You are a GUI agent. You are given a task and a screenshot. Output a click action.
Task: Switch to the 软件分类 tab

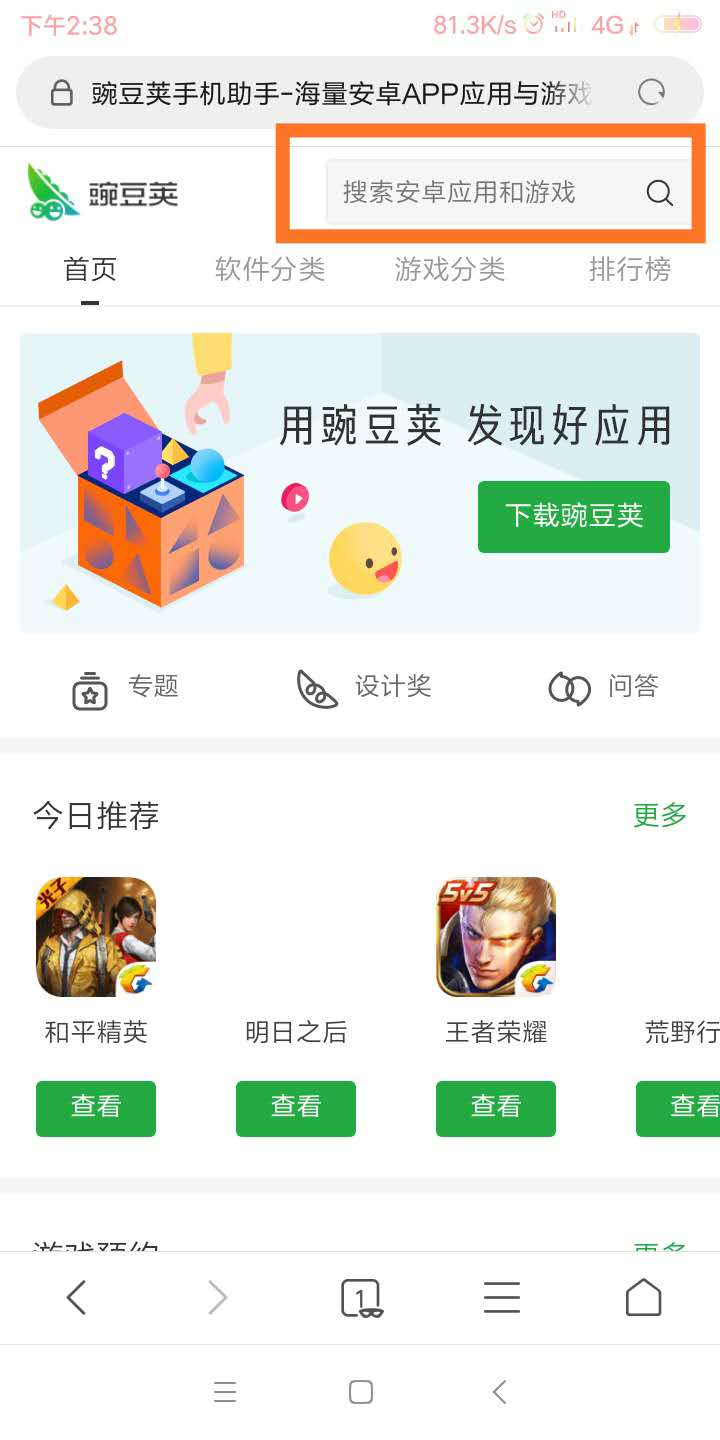[270, 269]
